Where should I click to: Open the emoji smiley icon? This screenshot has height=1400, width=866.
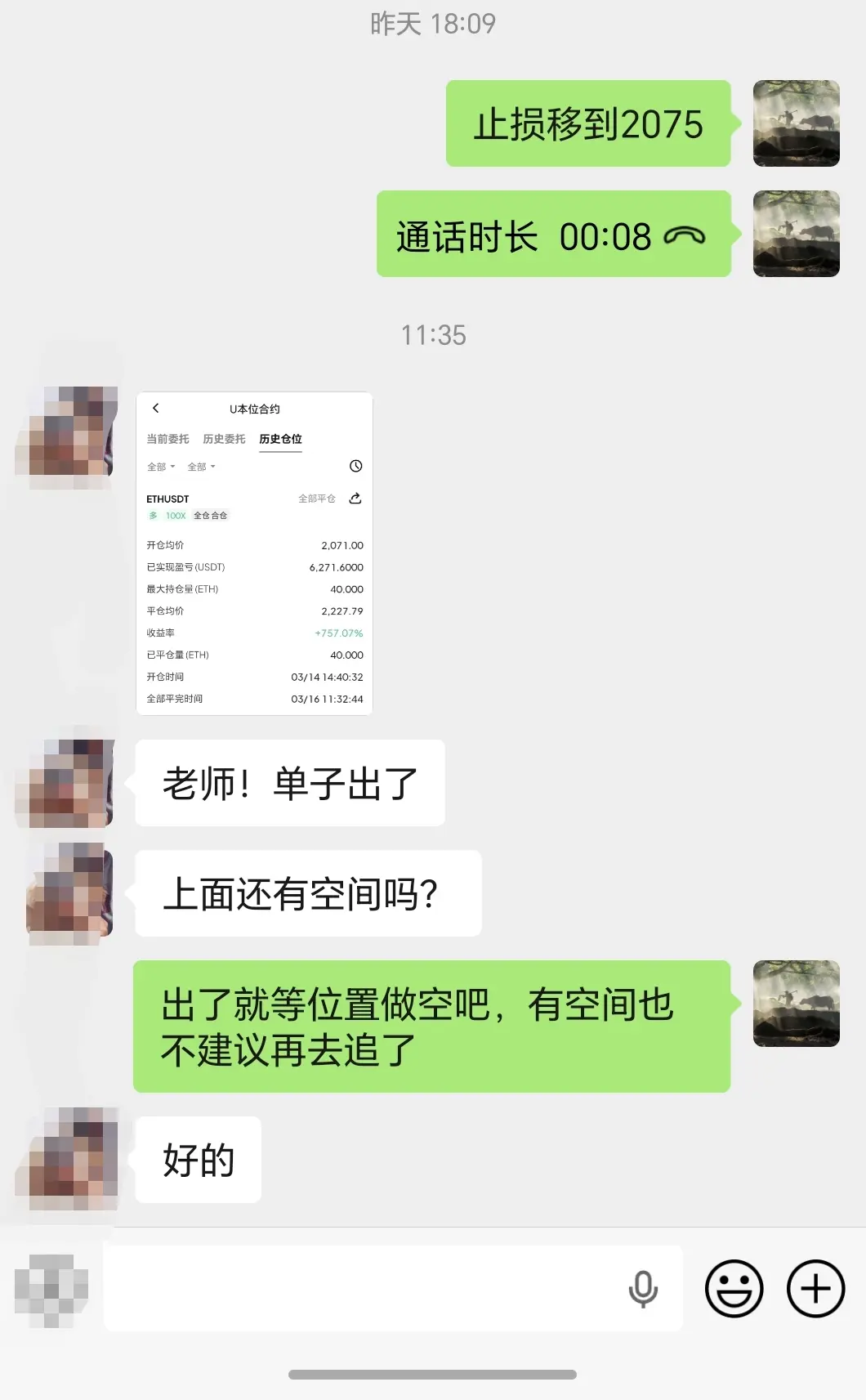click(x=733, y=1288)
